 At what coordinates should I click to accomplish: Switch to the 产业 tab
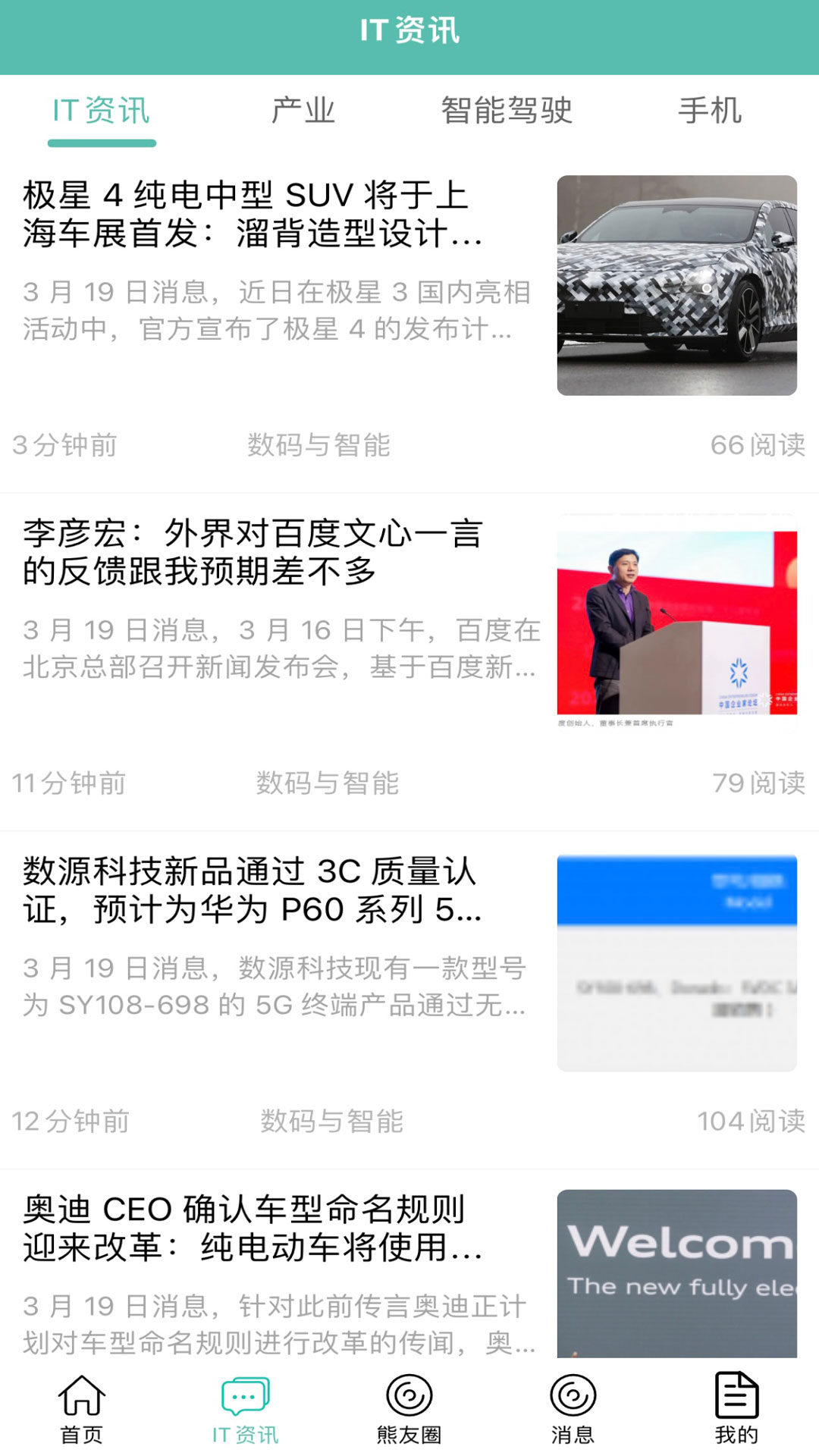(303, 111)
